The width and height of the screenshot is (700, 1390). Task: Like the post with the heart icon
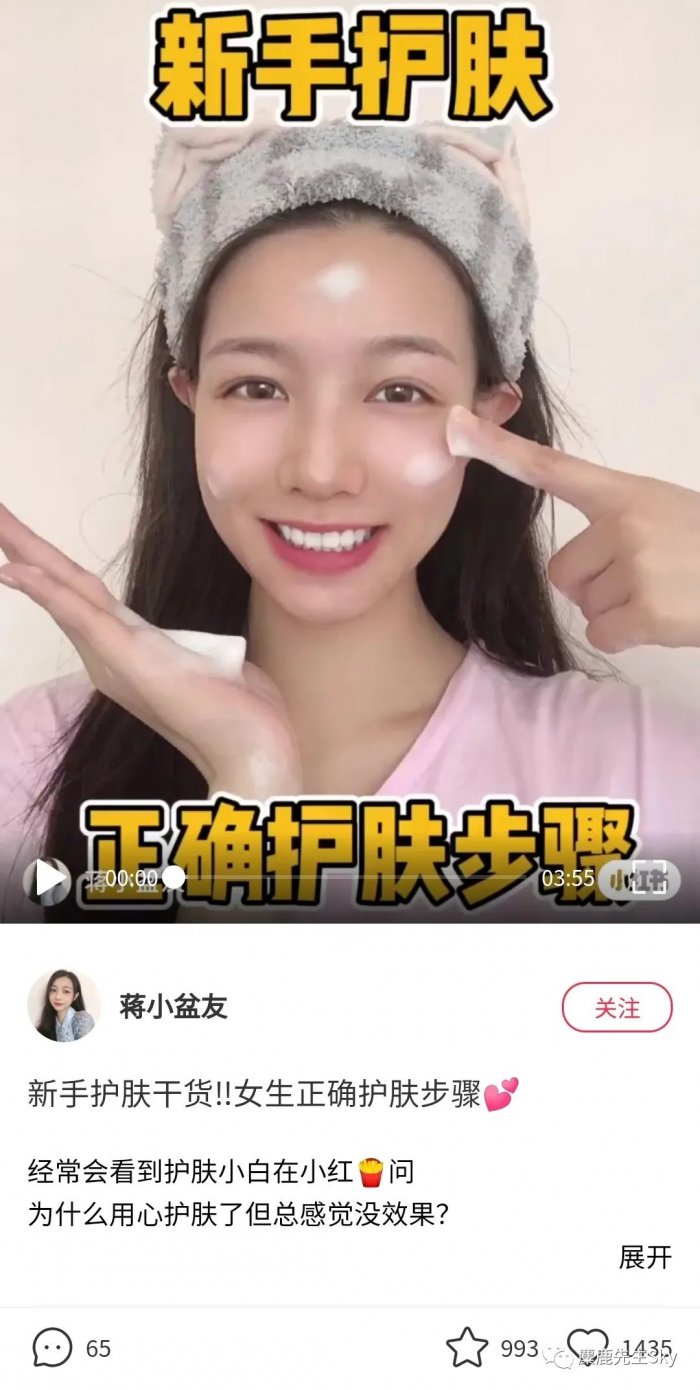587,1348
